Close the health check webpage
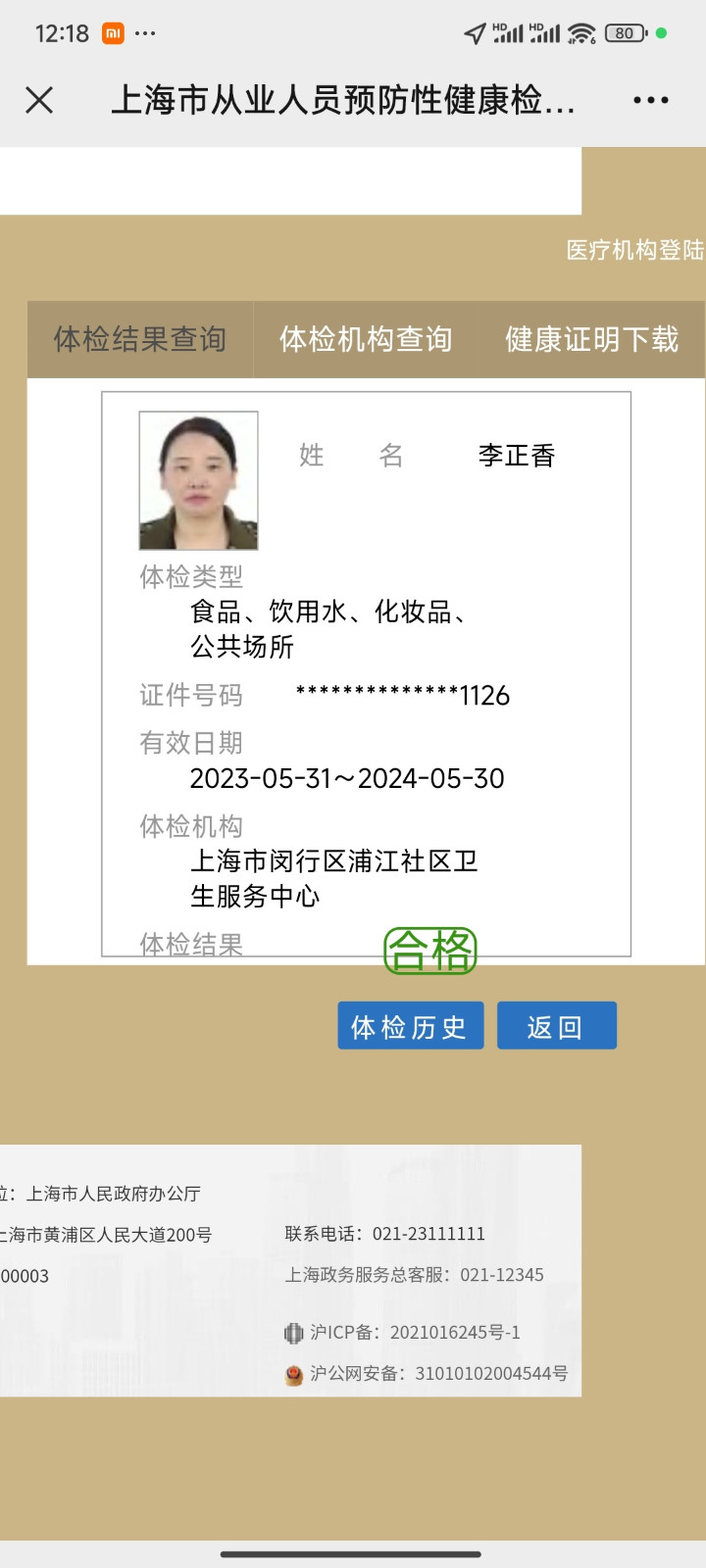The width and height of the screenshot is (706, 1568). [39, 100]
